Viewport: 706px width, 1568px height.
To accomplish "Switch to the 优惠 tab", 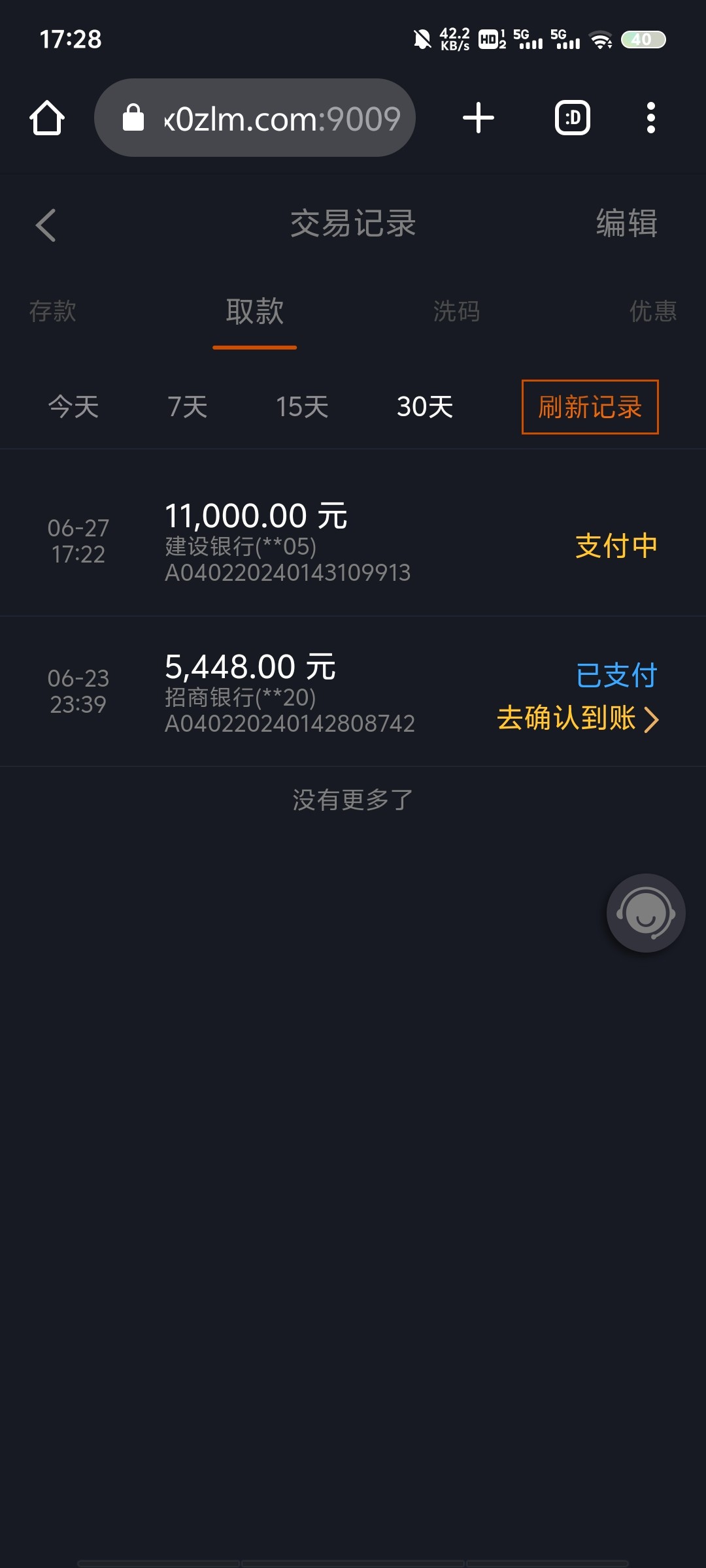I will pos(654,312).
